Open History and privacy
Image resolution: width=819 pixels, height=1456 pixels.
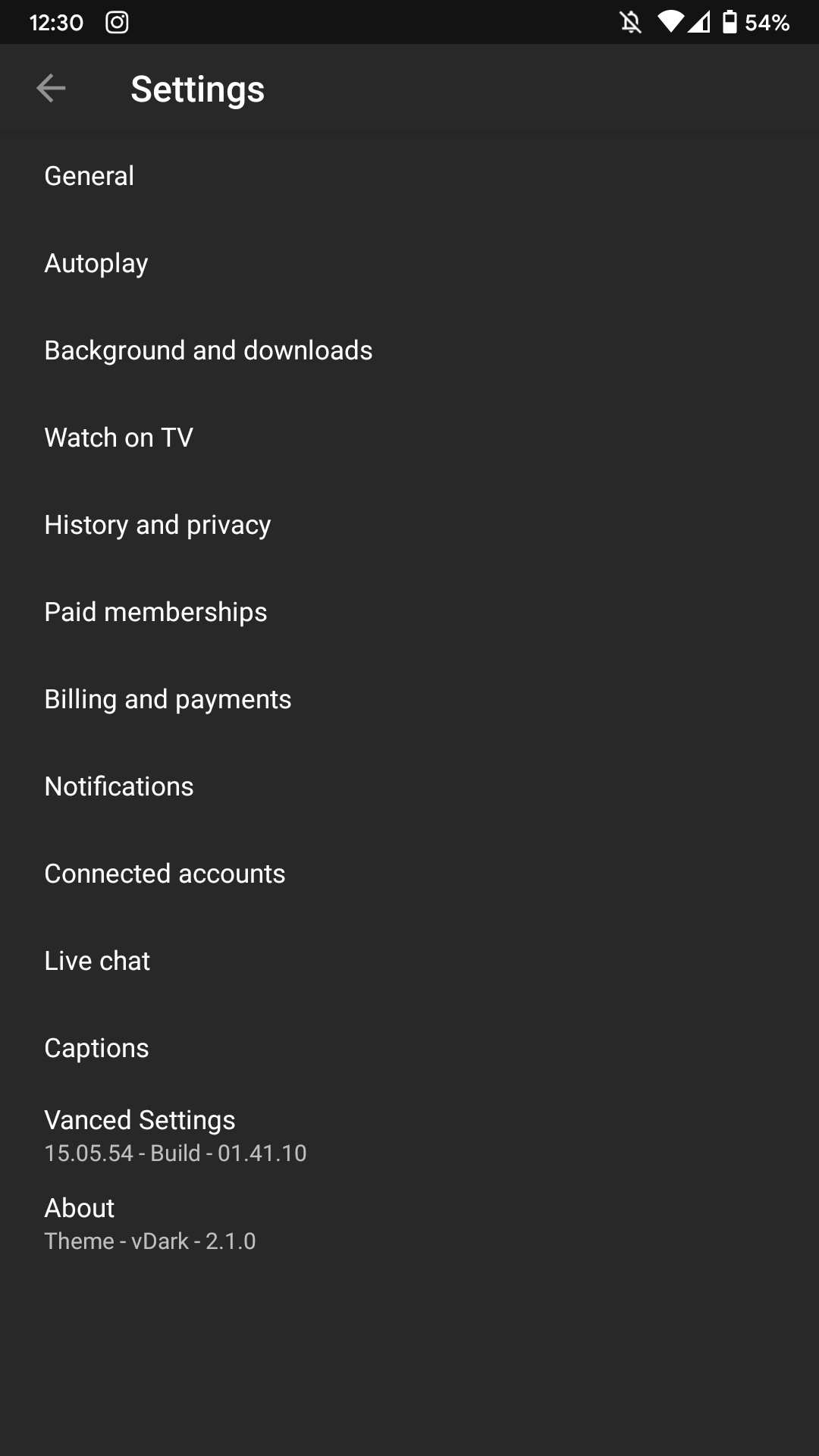pos(409,525)
